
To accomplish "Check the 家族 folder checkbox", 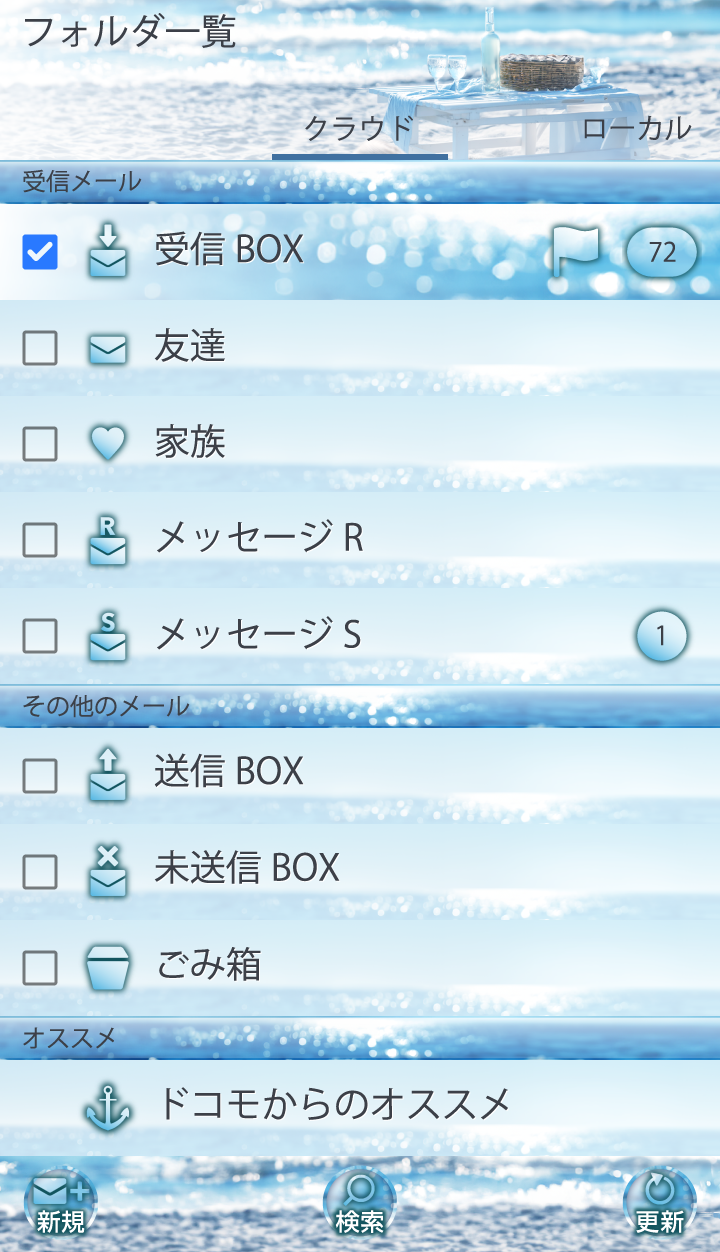I will 40,443.
